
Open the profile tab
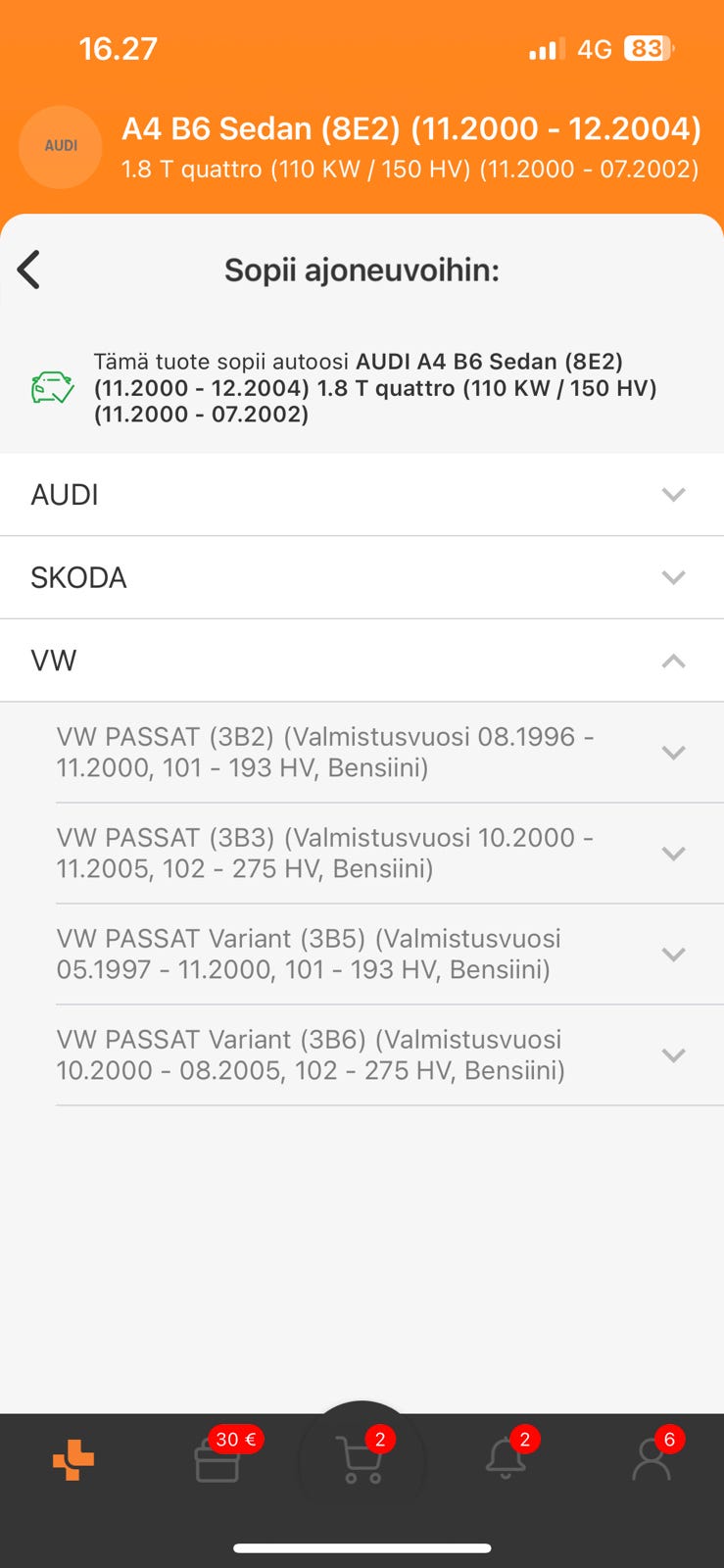click(x=652, y=1460)
